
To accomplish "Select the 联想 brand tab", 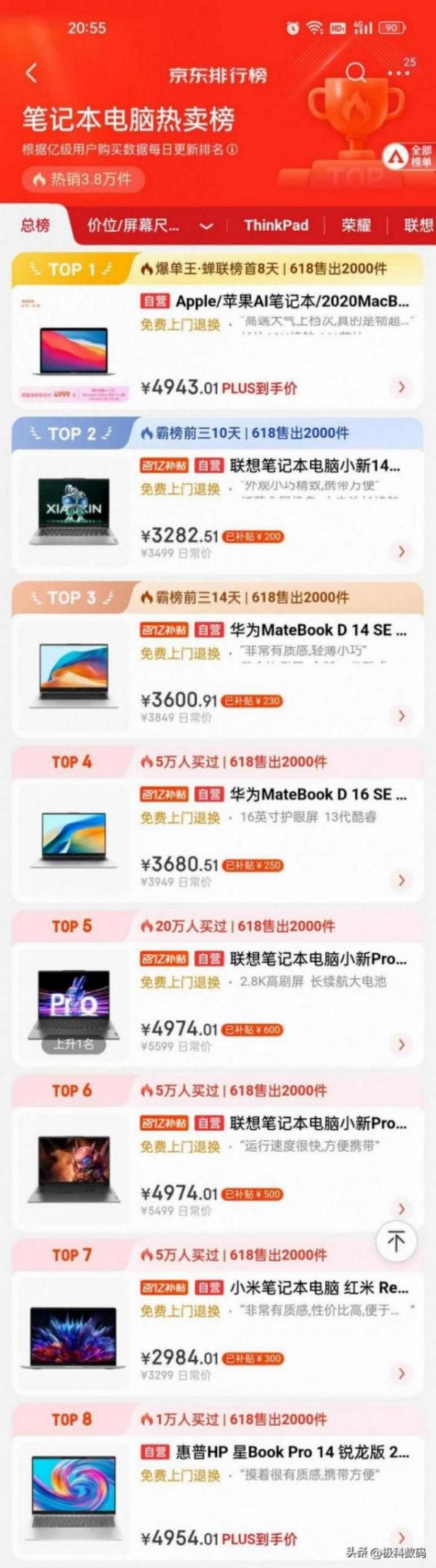I will pos(418,225).
